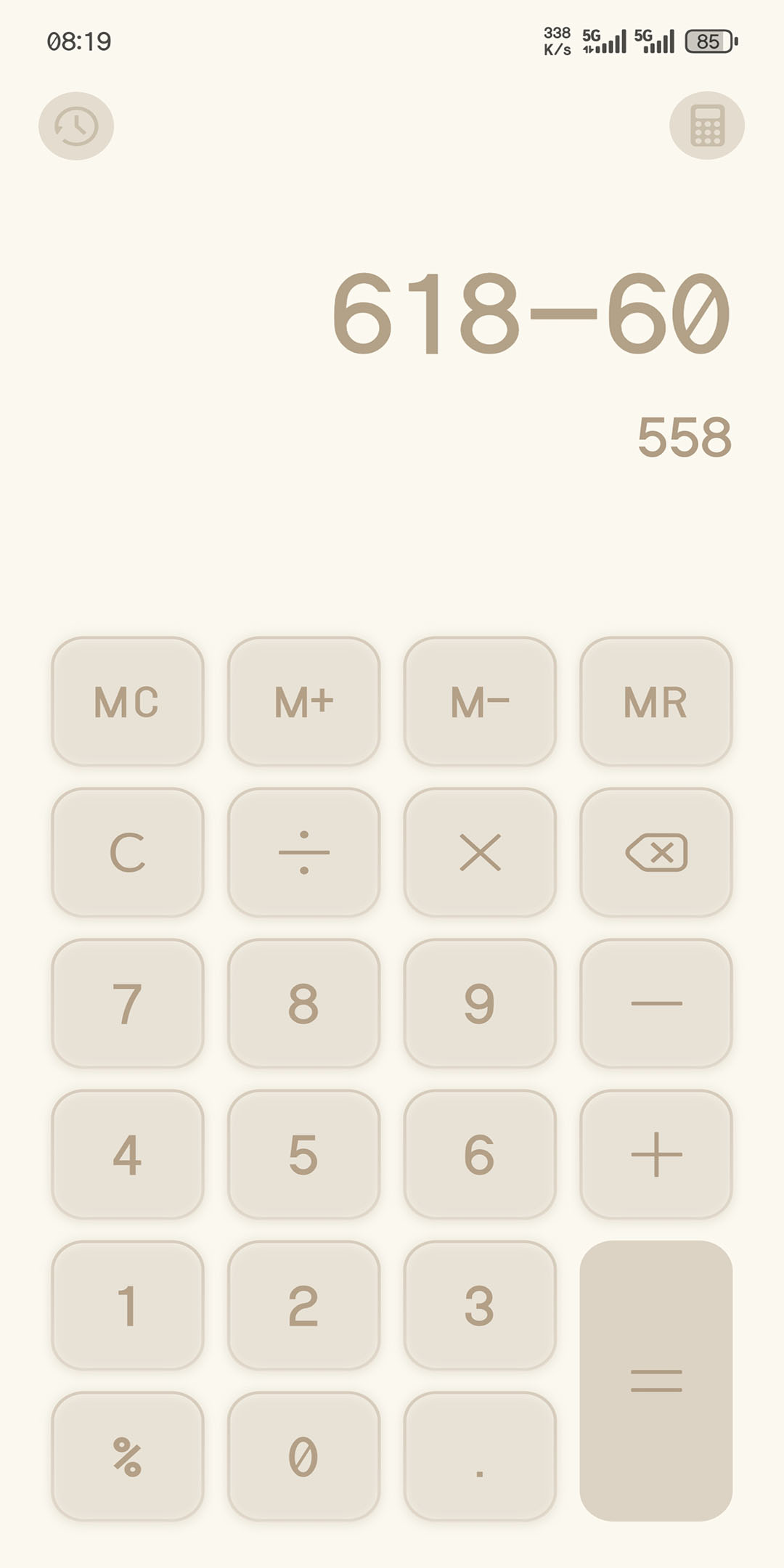Insert a decimal point

point(480,1456)
